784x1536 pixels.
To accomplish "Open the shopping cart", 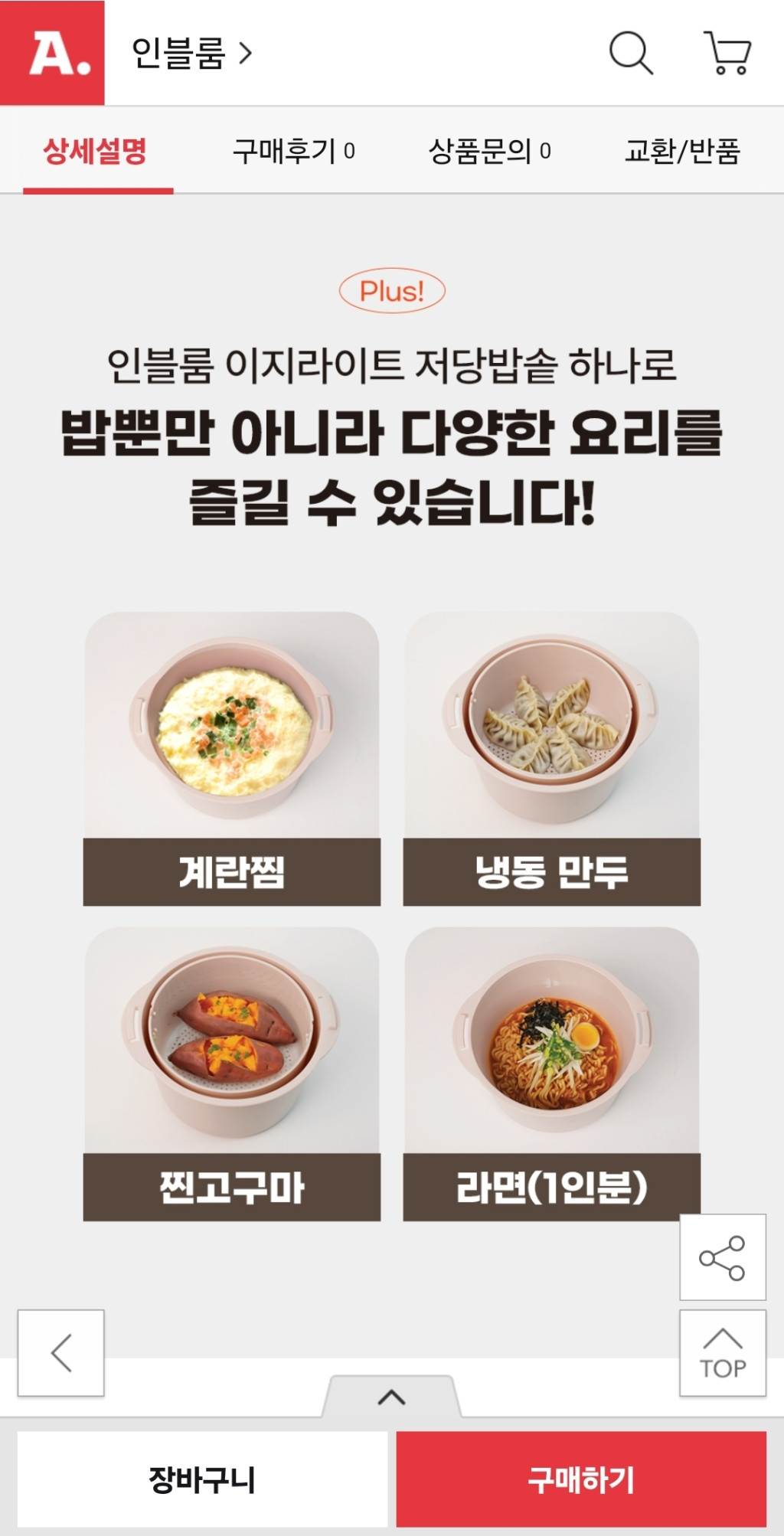I will click(x=727, y=53).
